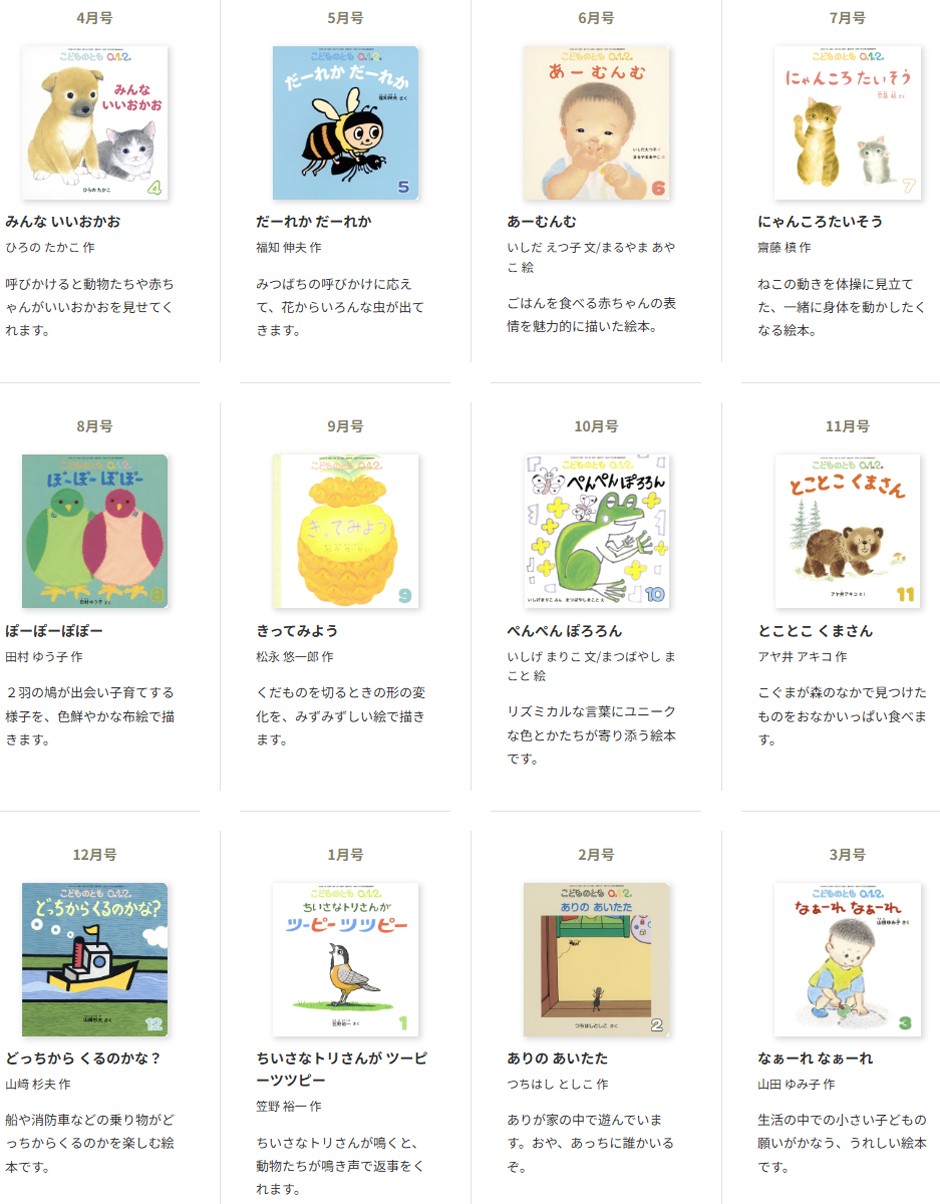The image size is (940, 1204).
Task: Open the September issue きってみよう
Action: (x=345, y=531)
